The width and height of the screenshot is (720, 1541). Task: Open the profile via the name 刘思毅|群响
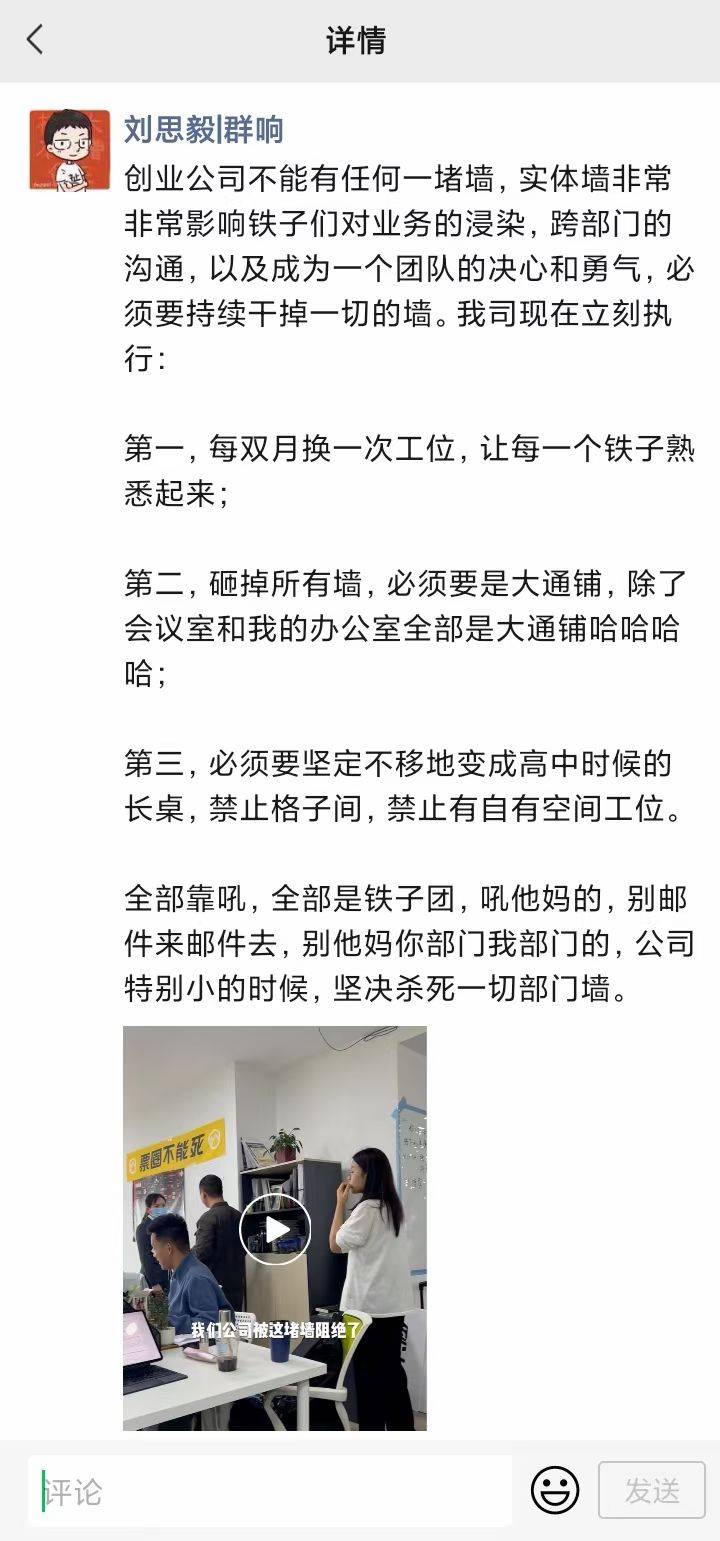point(204,129)
